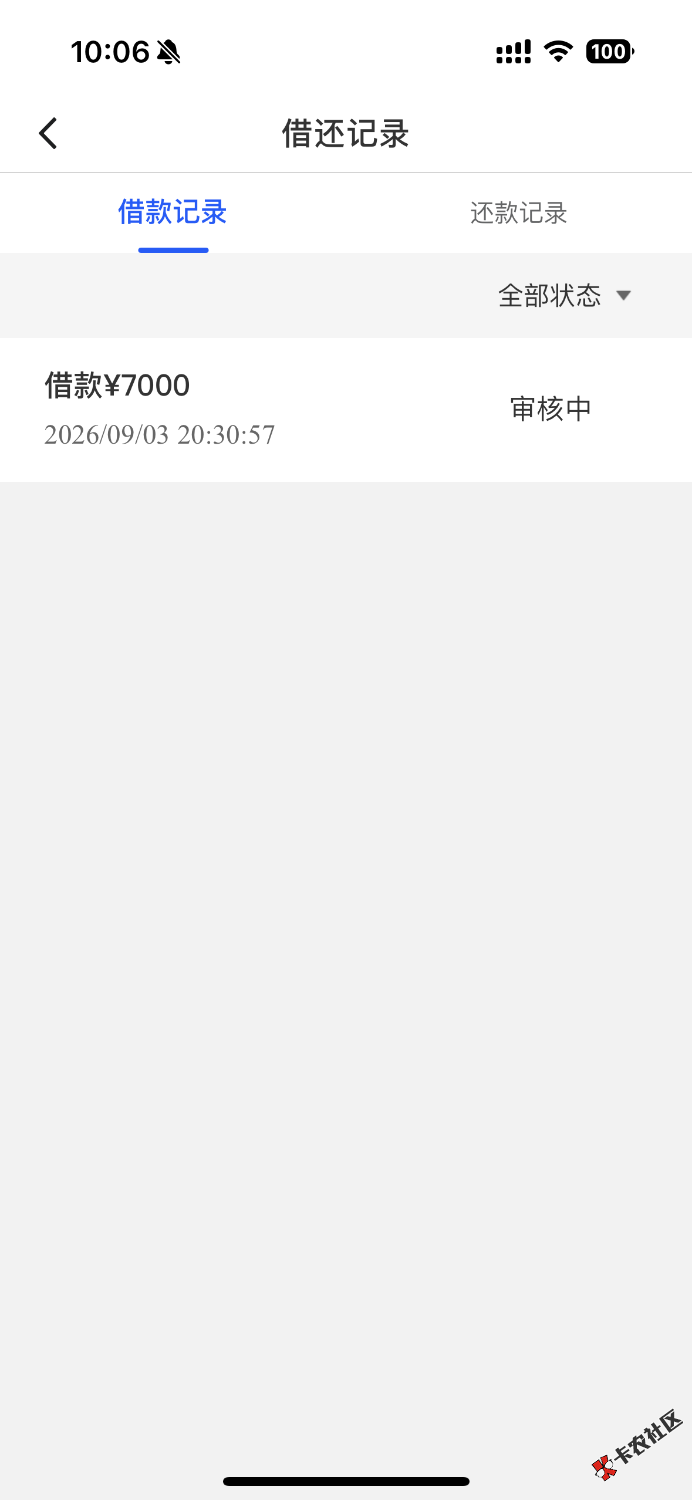692x1500 pixels.
Task: Expand the 全部状态 filter dropdown
Action: click(x=565, y=295)
